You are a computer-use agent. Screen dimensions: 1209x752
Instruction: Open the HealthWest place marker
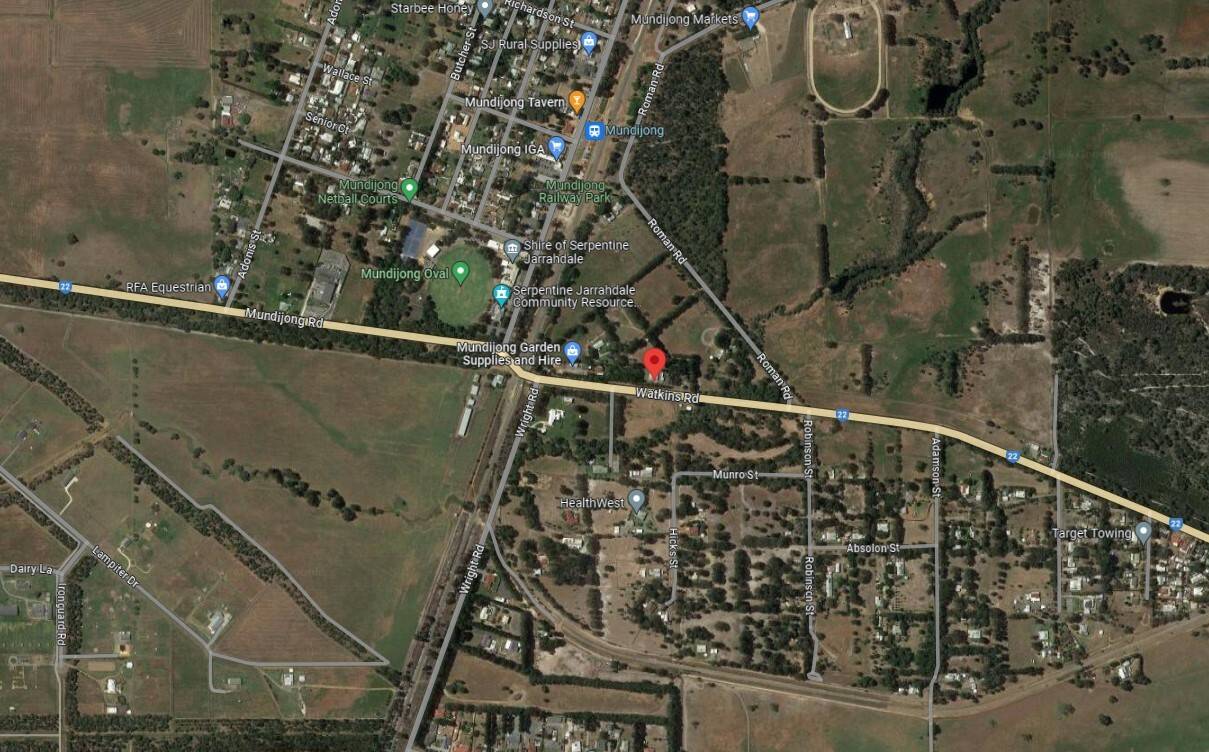click(x=636, y=499)
